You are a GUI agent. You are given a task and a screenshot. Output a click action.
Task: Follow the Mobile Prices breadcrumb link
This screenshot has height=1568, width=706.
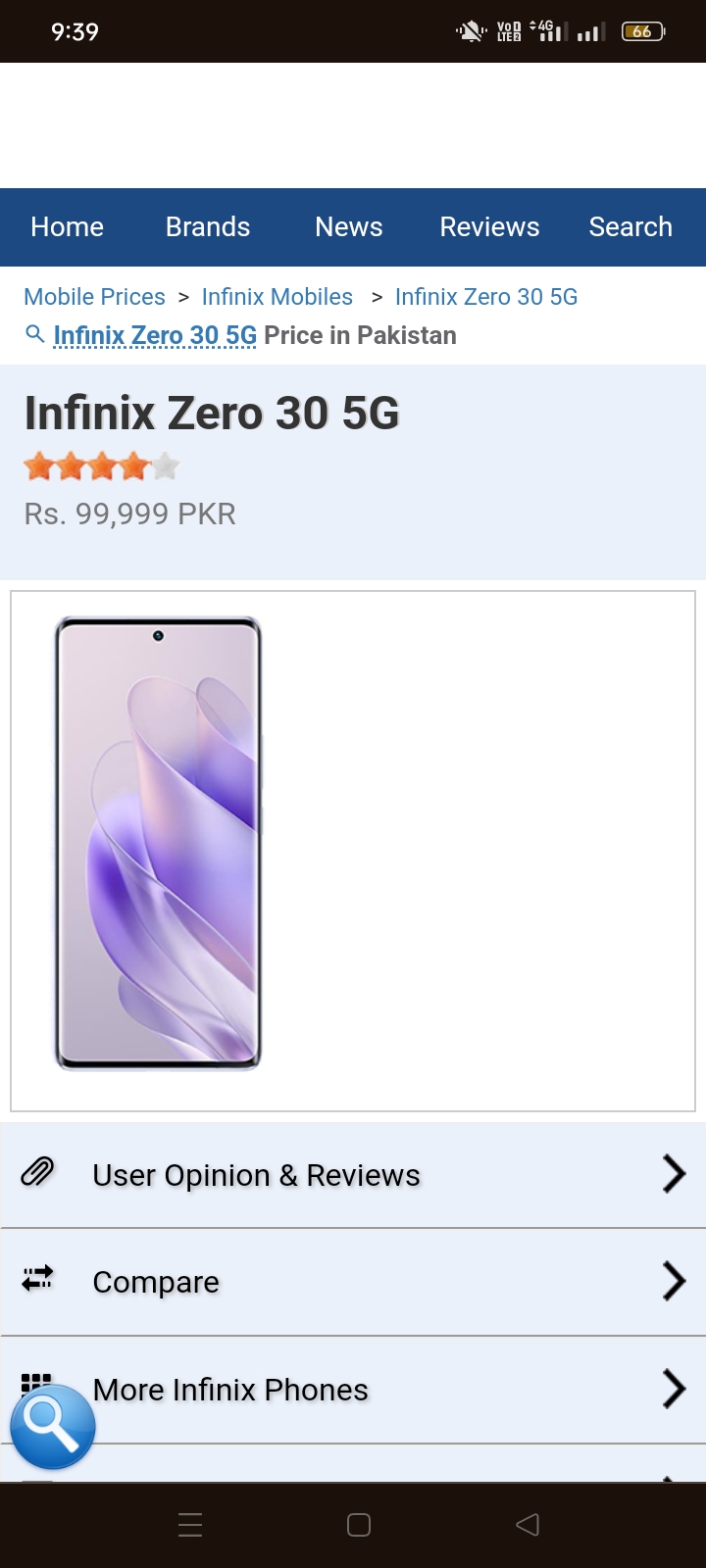[x=94, y=297]
